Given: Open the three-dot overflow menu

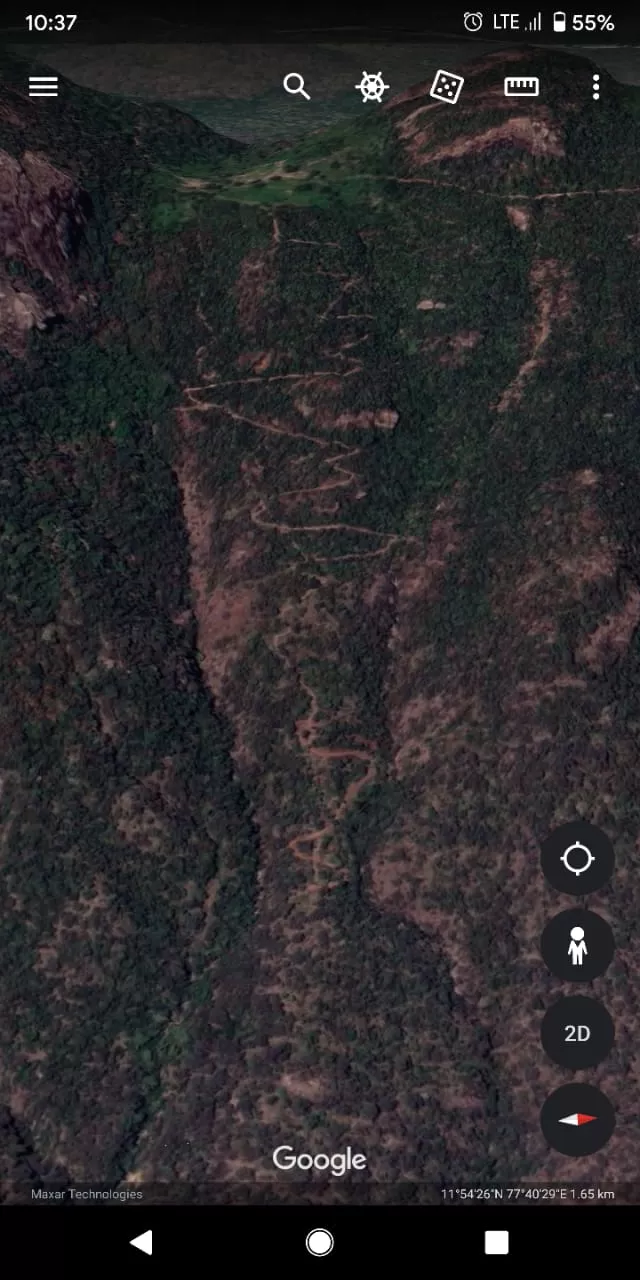Looking at the screenshot, I should click(596, 87).
